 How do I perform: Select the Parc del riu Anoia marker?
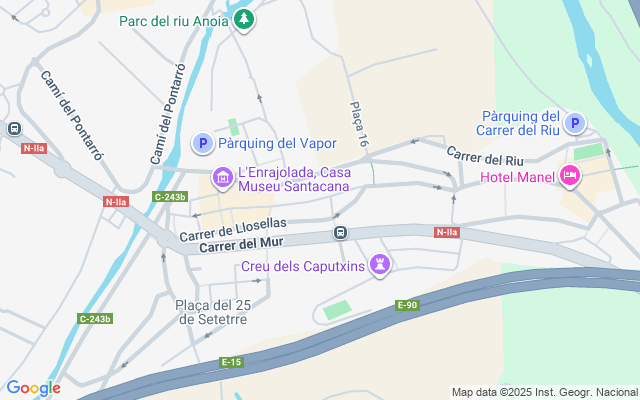(244, 20)
